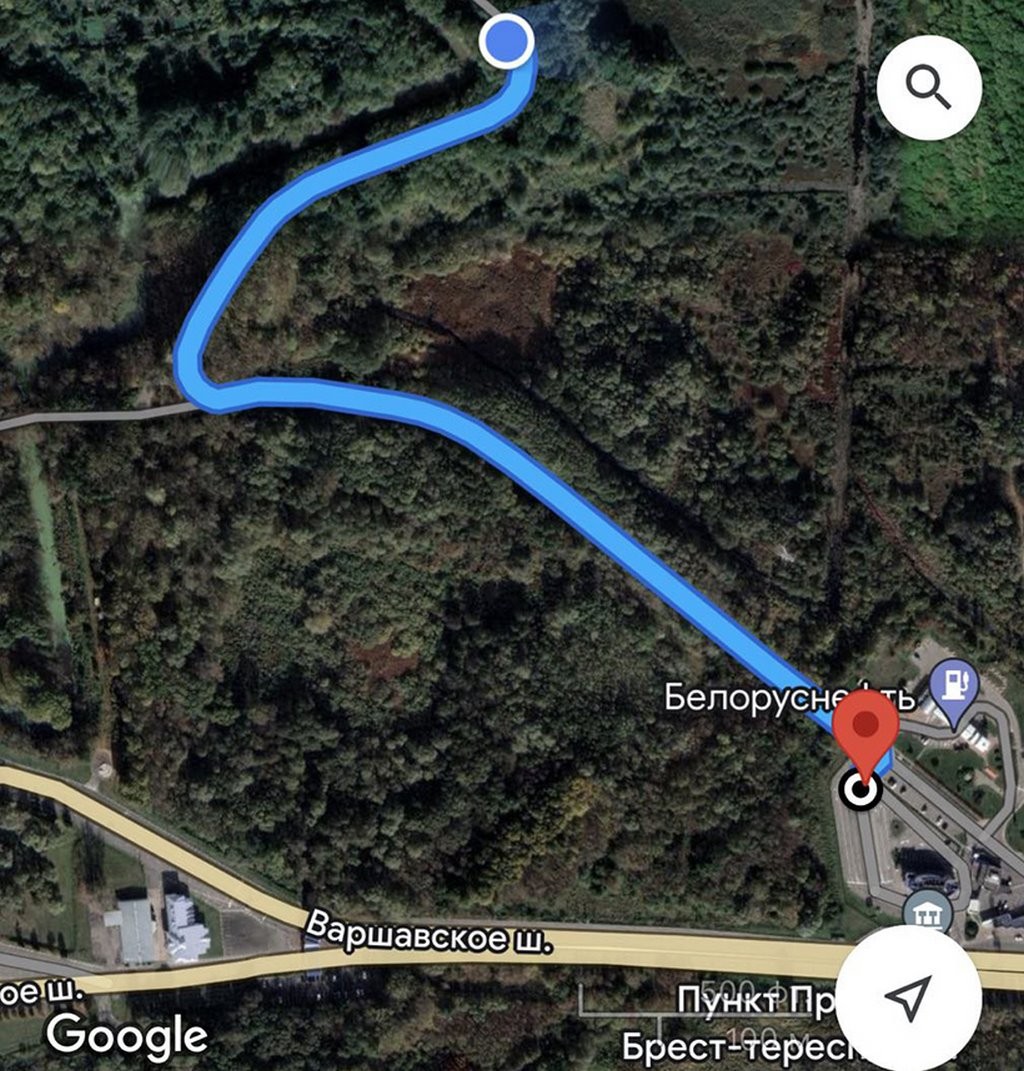Tap the my-location arrow button
Viewport: 1024px width, 1071px height.
[908, 998]
